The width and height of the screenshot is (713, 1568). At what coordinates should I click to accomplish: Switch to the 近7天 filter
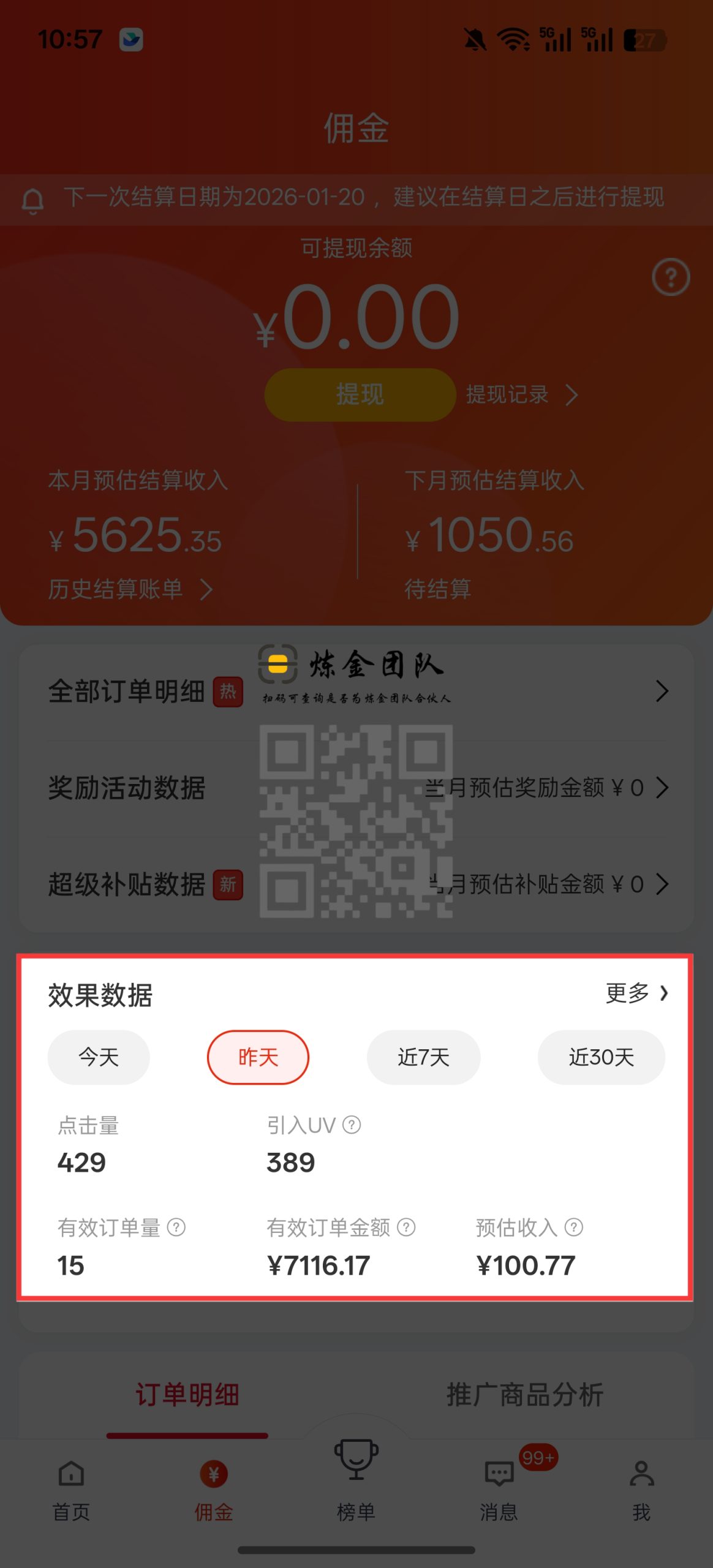[424, 1057]
